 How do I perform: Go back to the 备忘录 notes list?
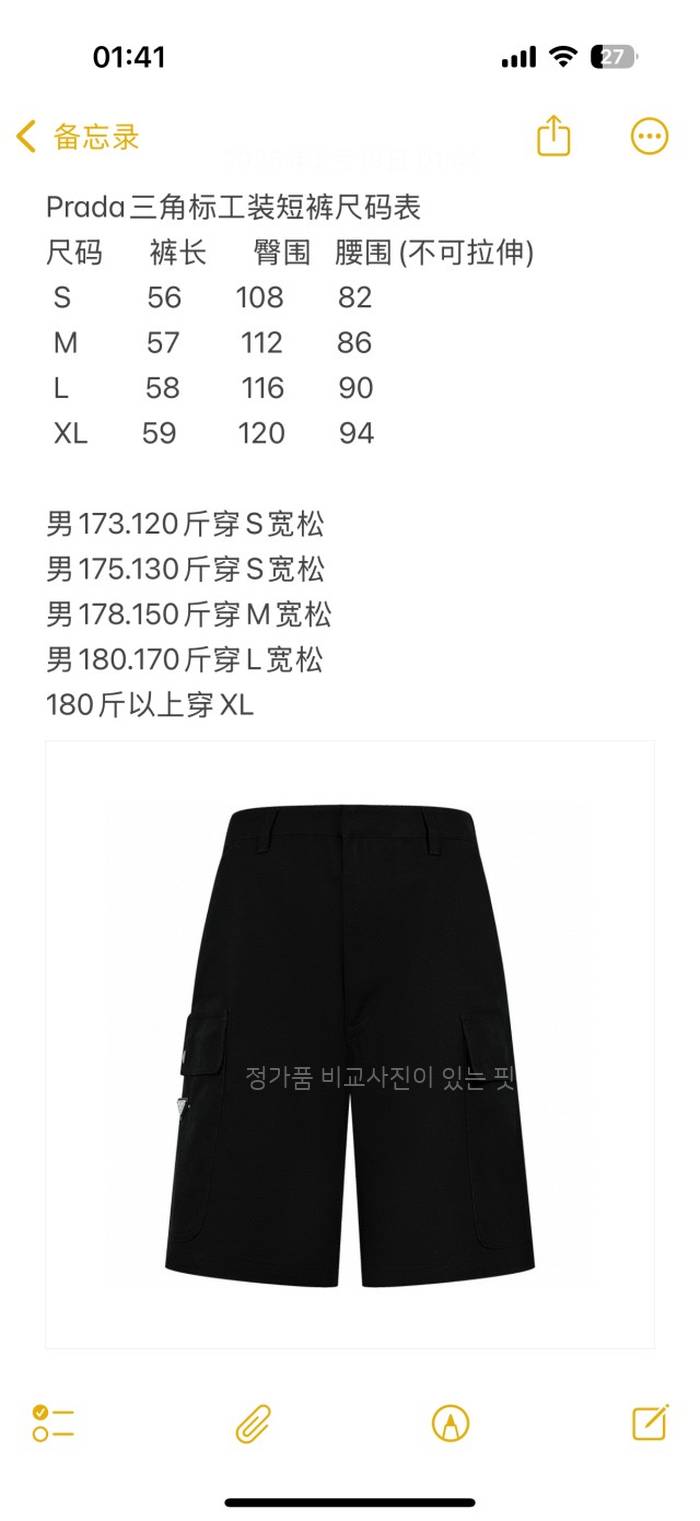tap(78, 136)
